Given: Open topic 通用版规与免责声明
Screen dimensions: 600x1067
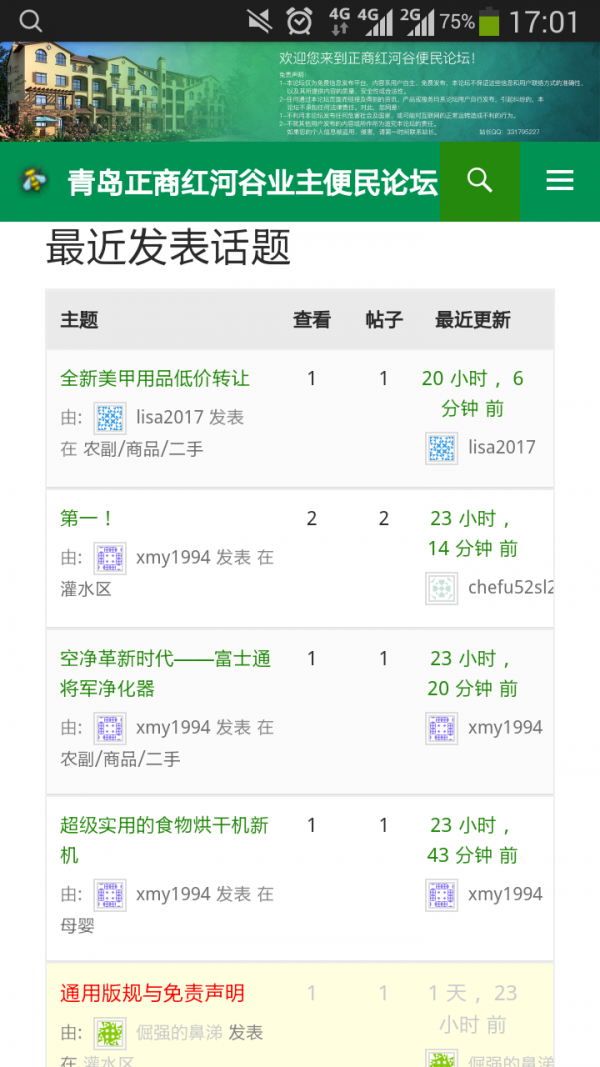Looking at the screenshot, I should pyautogui.click(x=152, y=994).
